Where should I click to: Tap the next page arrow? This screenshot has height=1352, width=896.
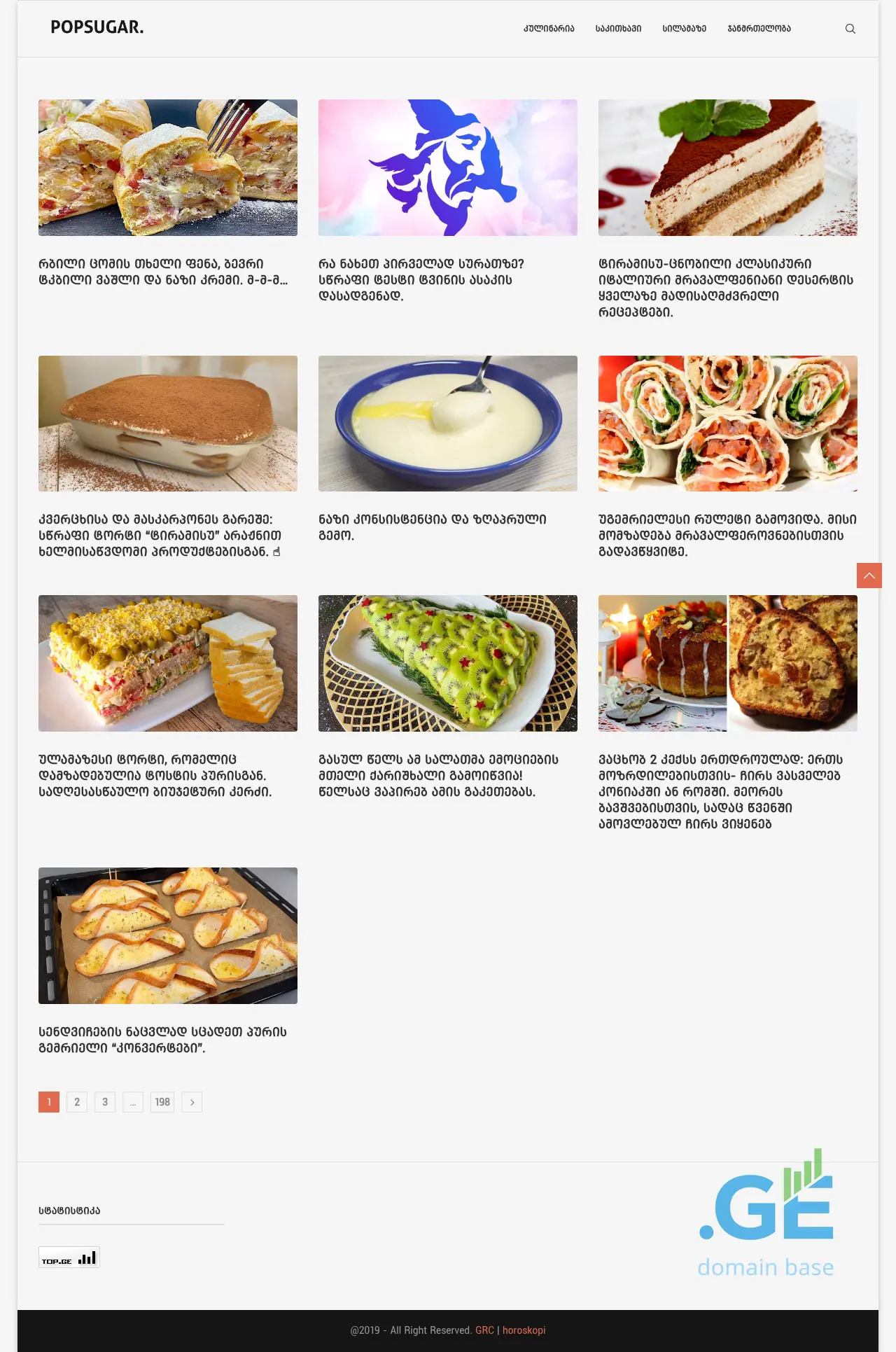point(192,1102)
